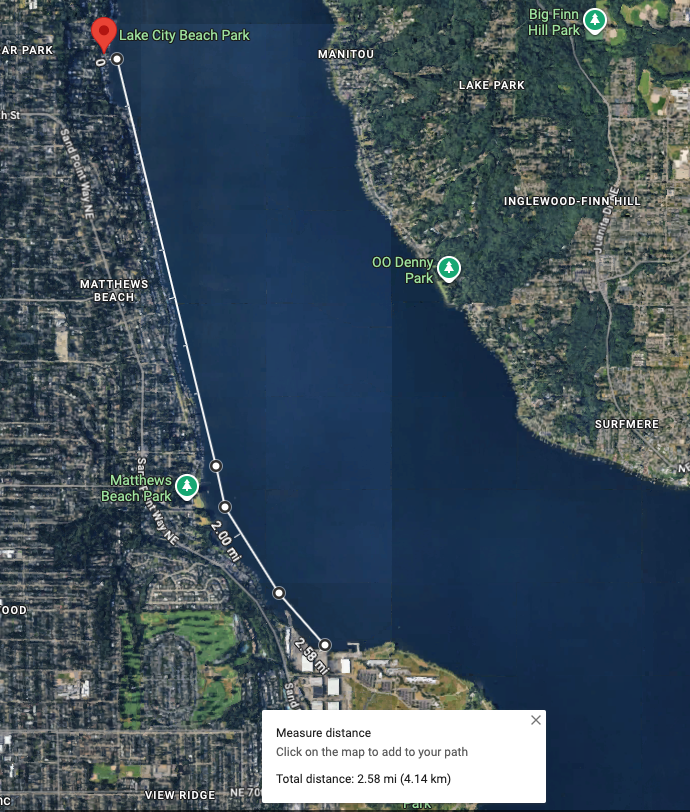Screen dimensions: 690x812
Task: Open the Big Finn Hill Park marker
Action: coord(595,20)
